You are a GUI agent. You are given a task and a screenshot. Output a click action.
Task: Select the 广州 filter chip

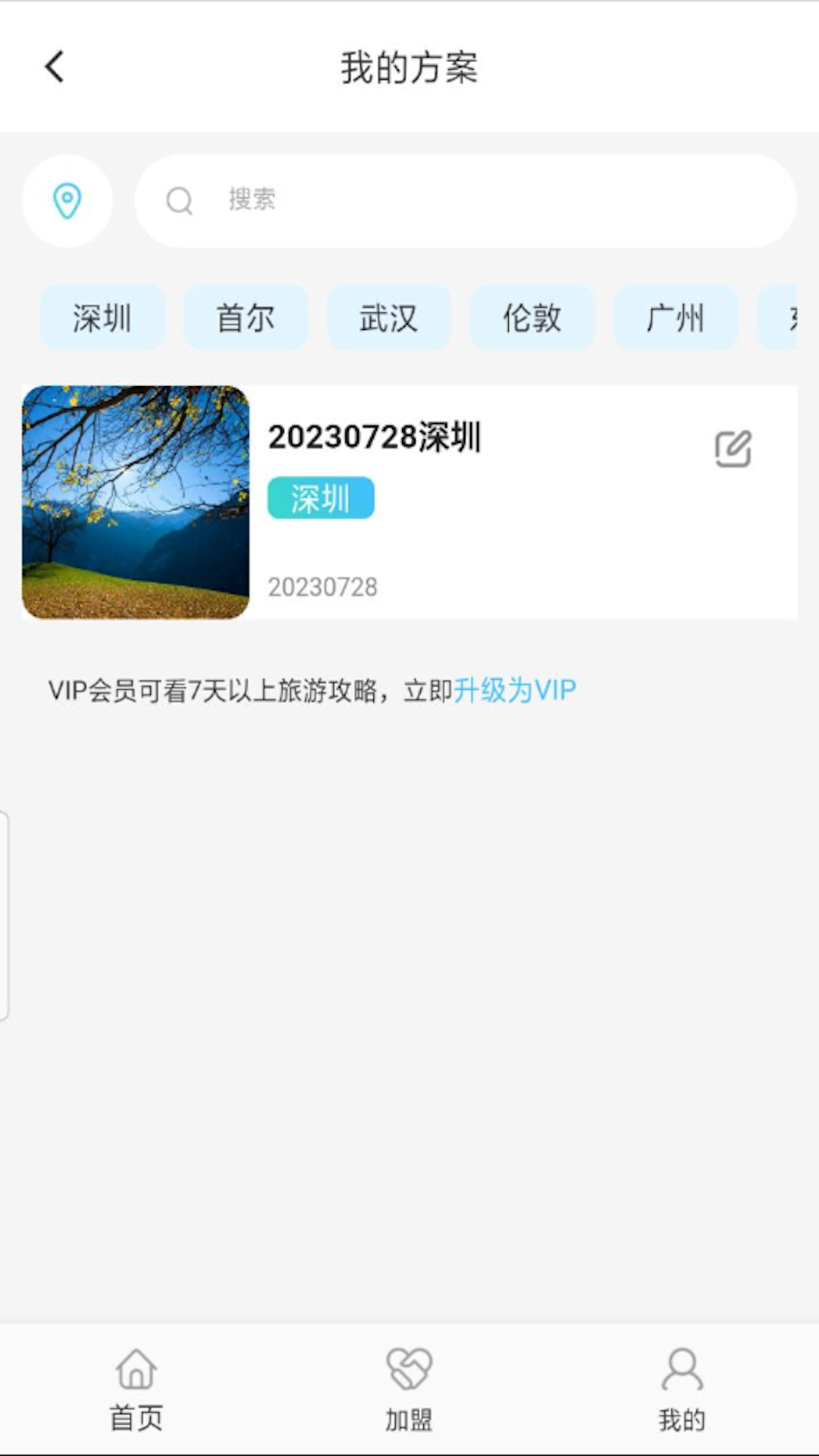tap(675, 318)
